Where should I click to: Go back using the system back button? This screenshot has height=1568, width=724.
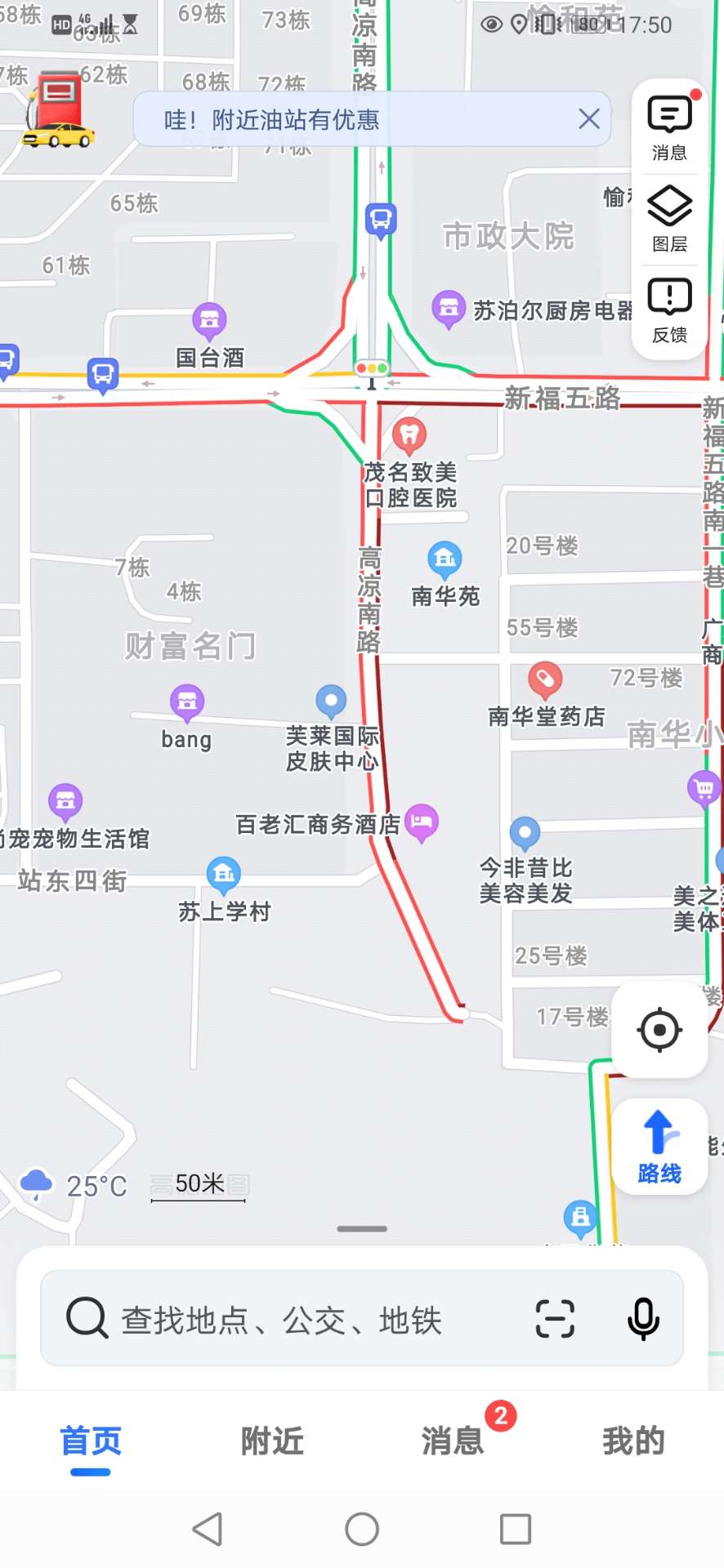point(208,1529)
